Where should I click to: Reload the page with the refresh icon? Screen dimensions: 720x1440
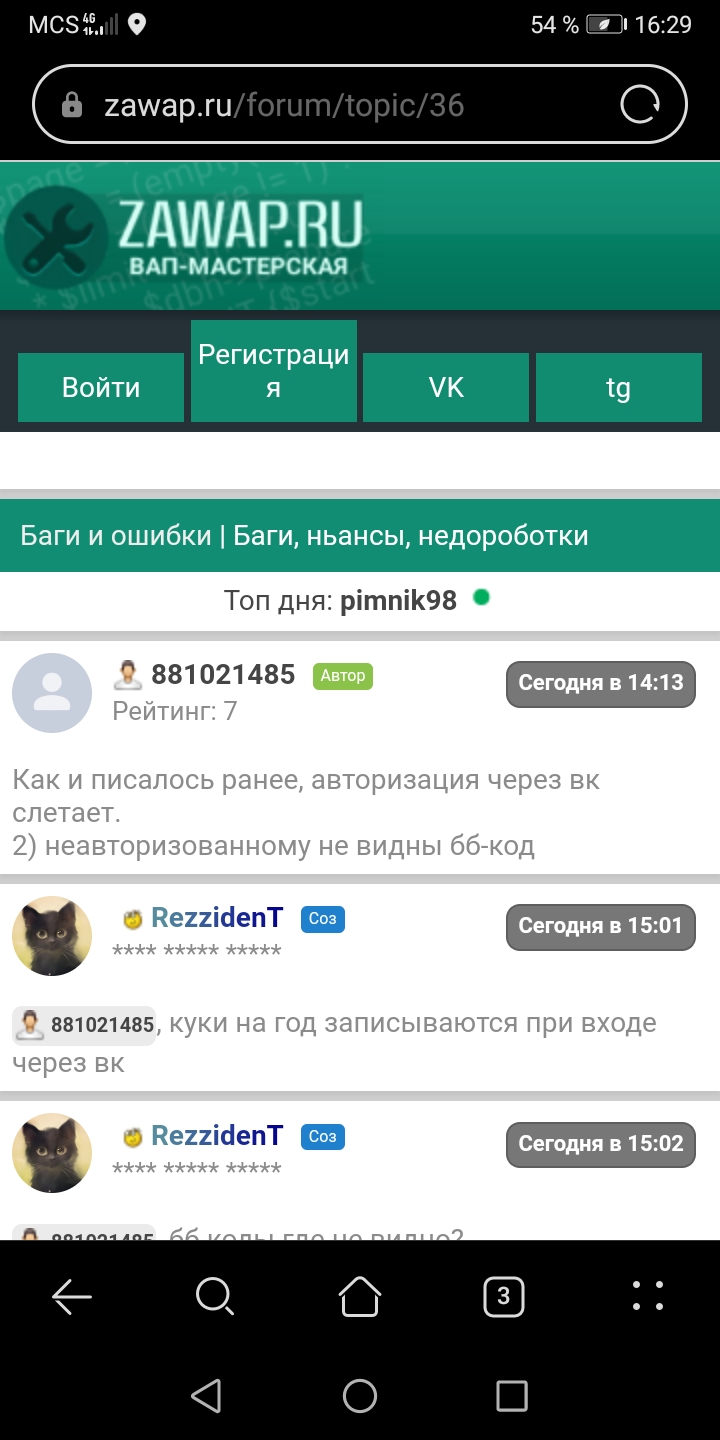tap(640, 105)
